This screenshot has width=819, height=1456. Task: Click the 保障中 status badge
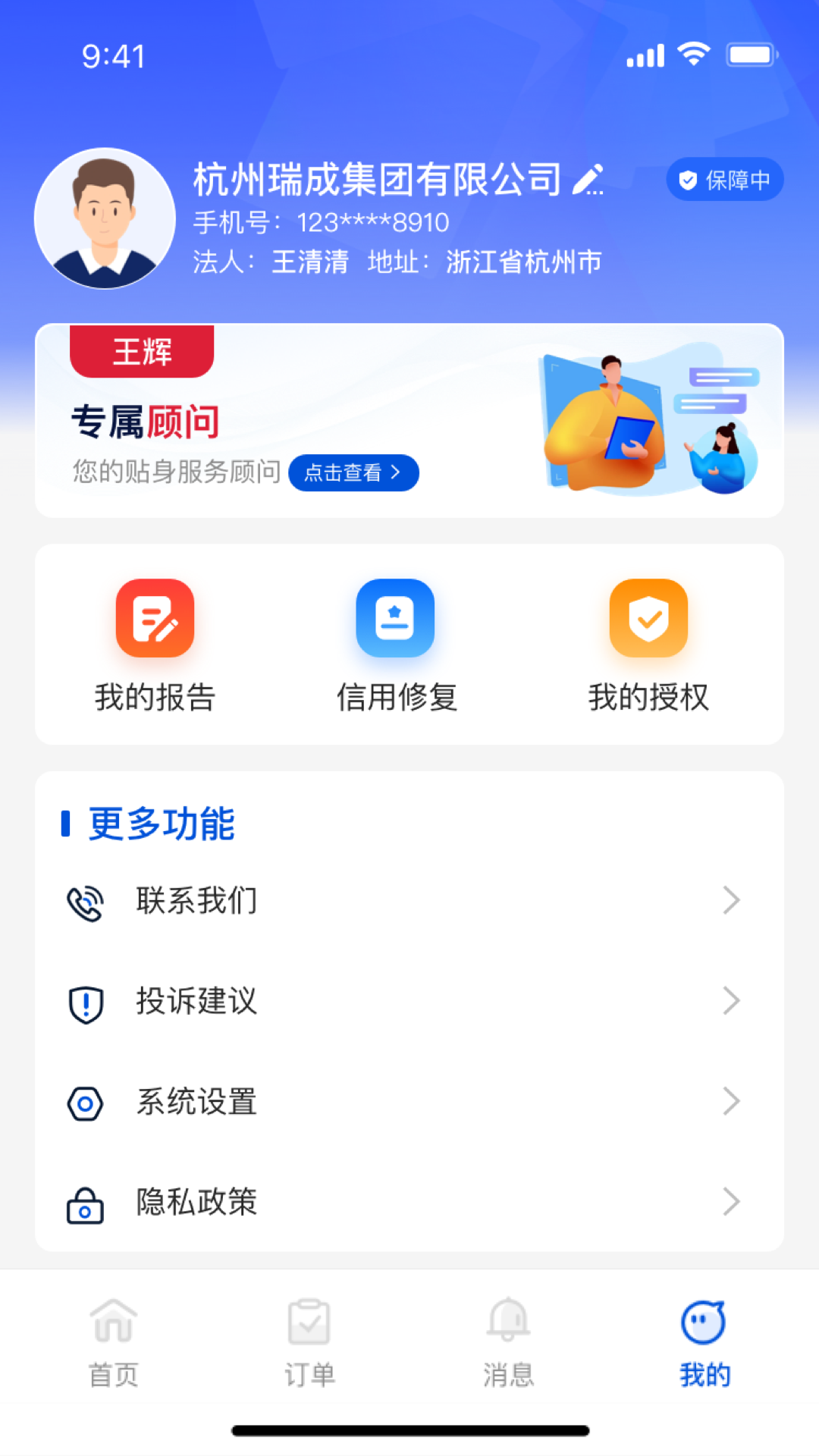coord(724,180)
